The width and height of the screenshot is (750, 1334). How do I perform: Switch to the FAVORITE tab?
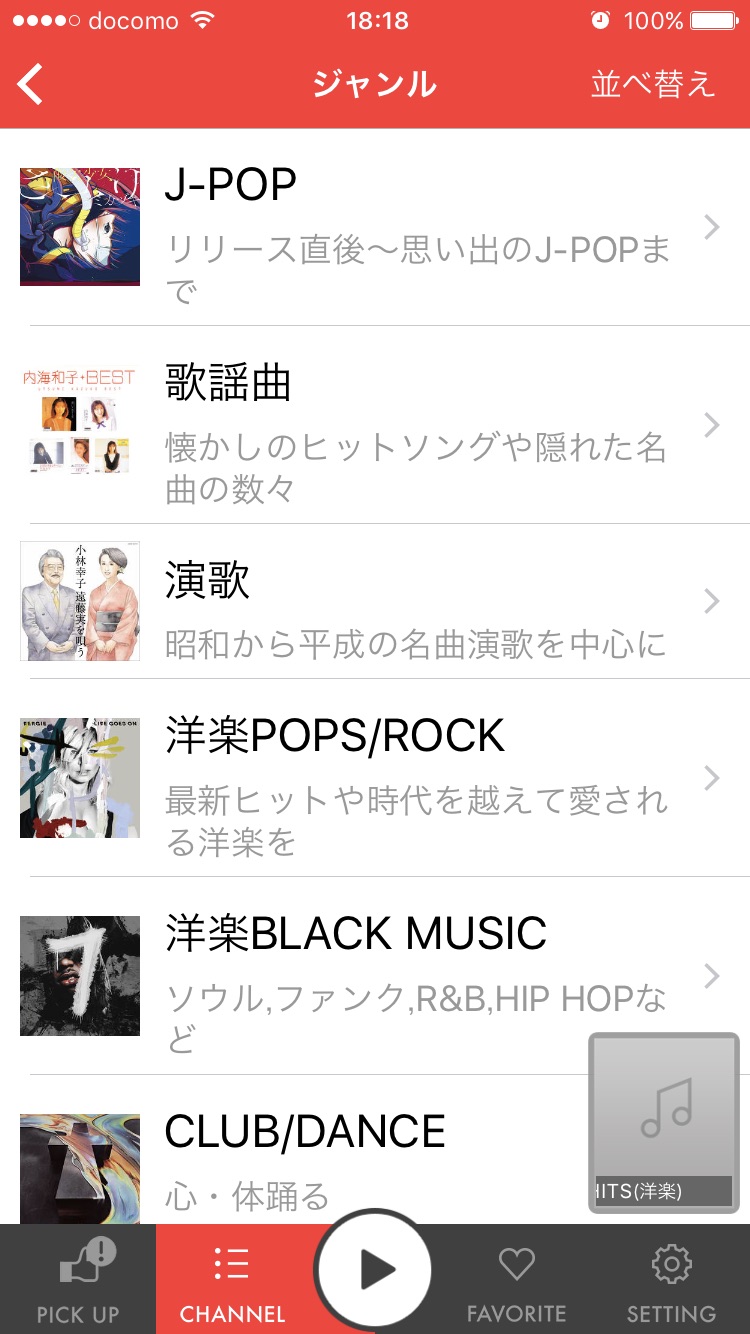[516, 1280]
